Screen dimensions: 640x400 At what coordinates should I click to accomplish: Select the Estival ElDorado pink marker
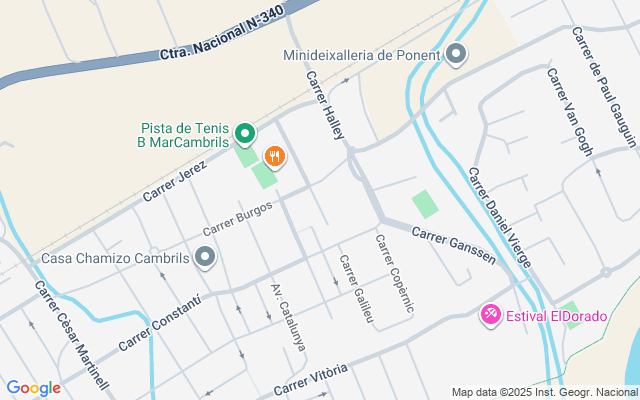492,316
